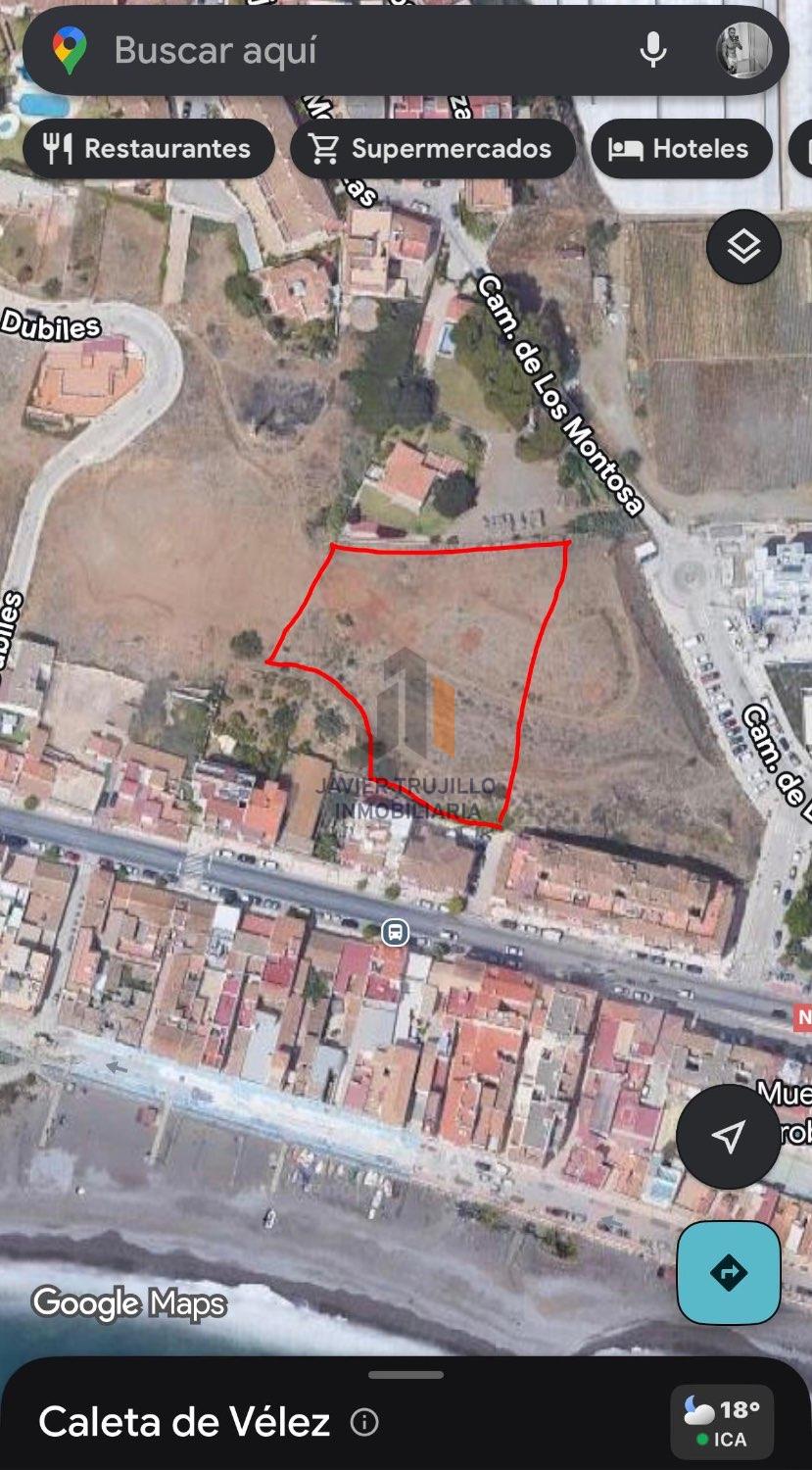This screenshot has height=1470, width=812.
Task: Select the Restaurantes chip
Action: 148,149
